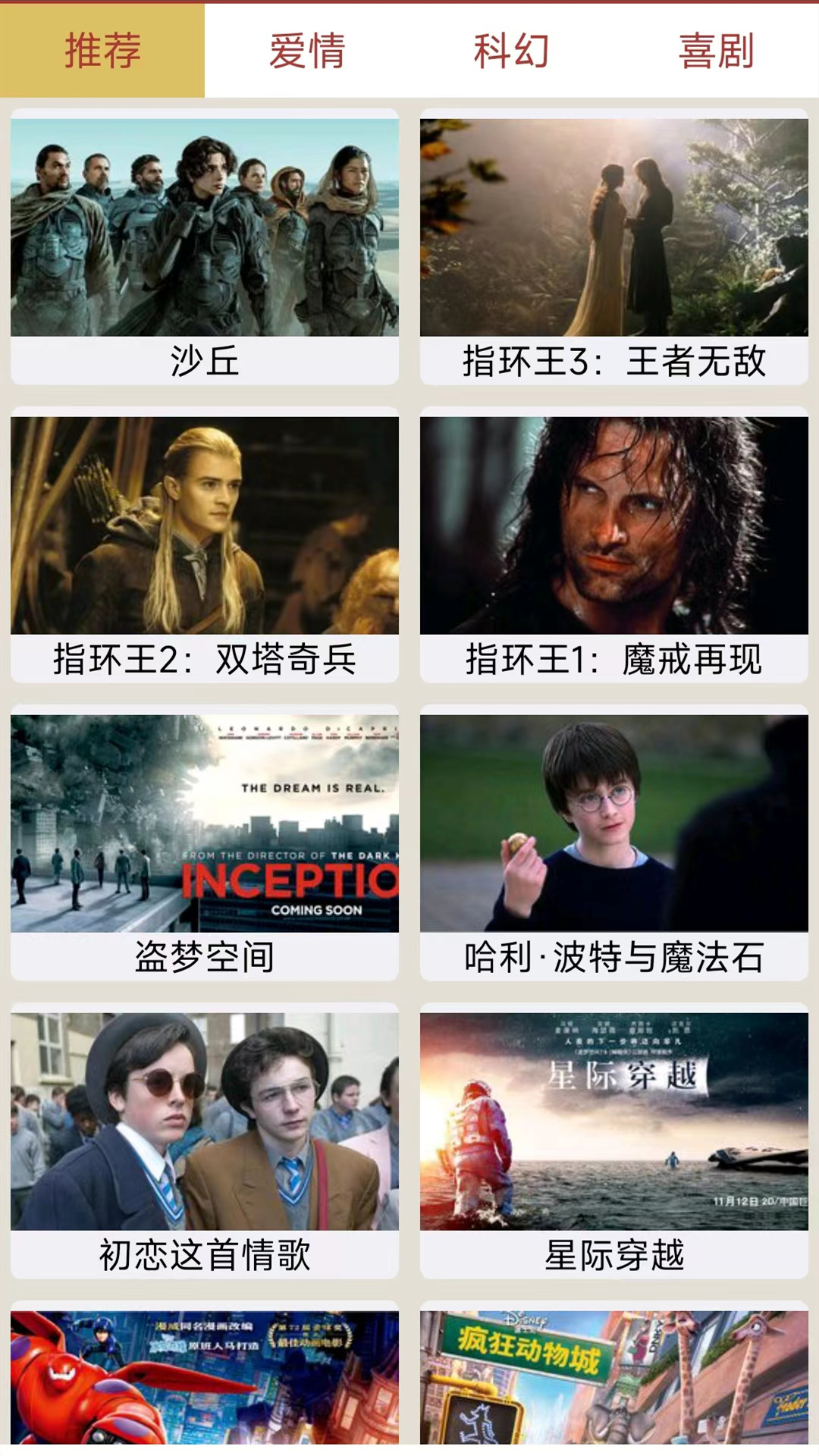Open the 盗梦空间 movie
This screenshot has width=819, height=1456.
coord(205,843)
